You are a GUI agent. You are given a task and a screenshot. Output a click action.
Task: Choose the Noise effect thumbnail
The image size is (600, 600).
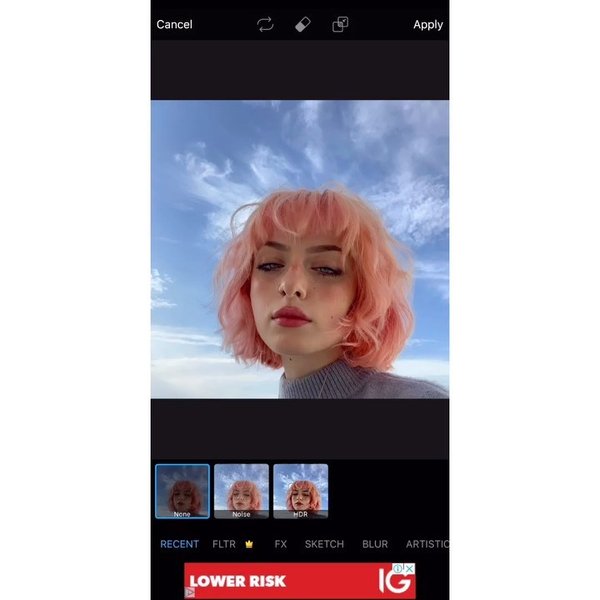[x=241, y=491]
